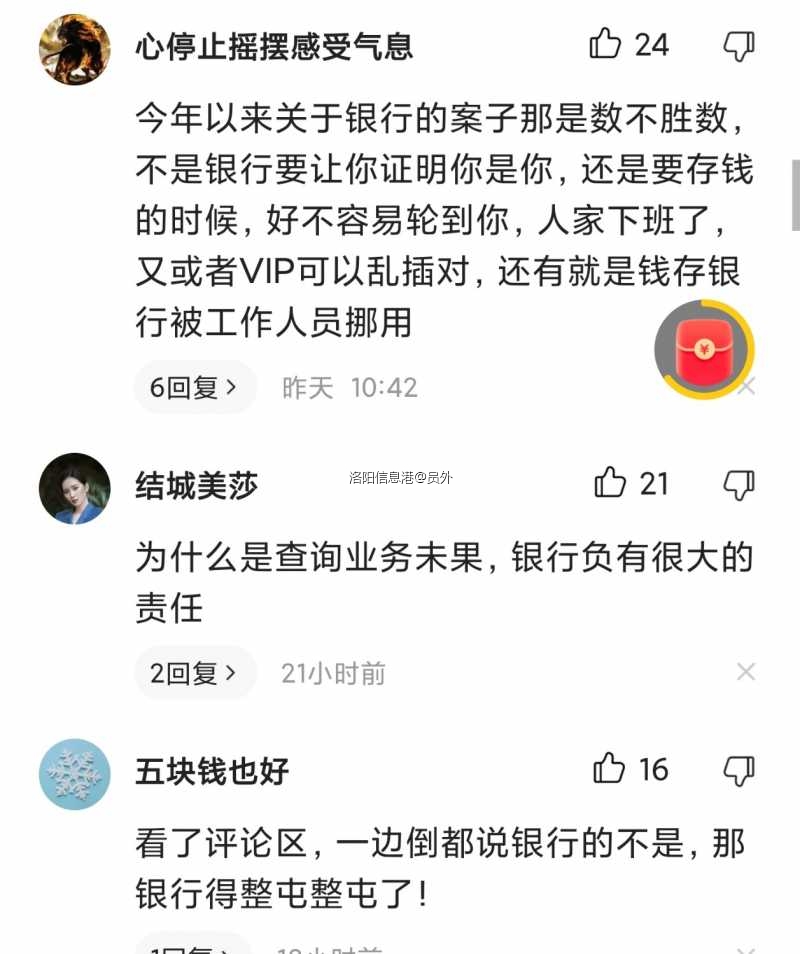Like the comment by 五块钱也好
This screenshot has width=800, height=954.
[x=609, y=768]
